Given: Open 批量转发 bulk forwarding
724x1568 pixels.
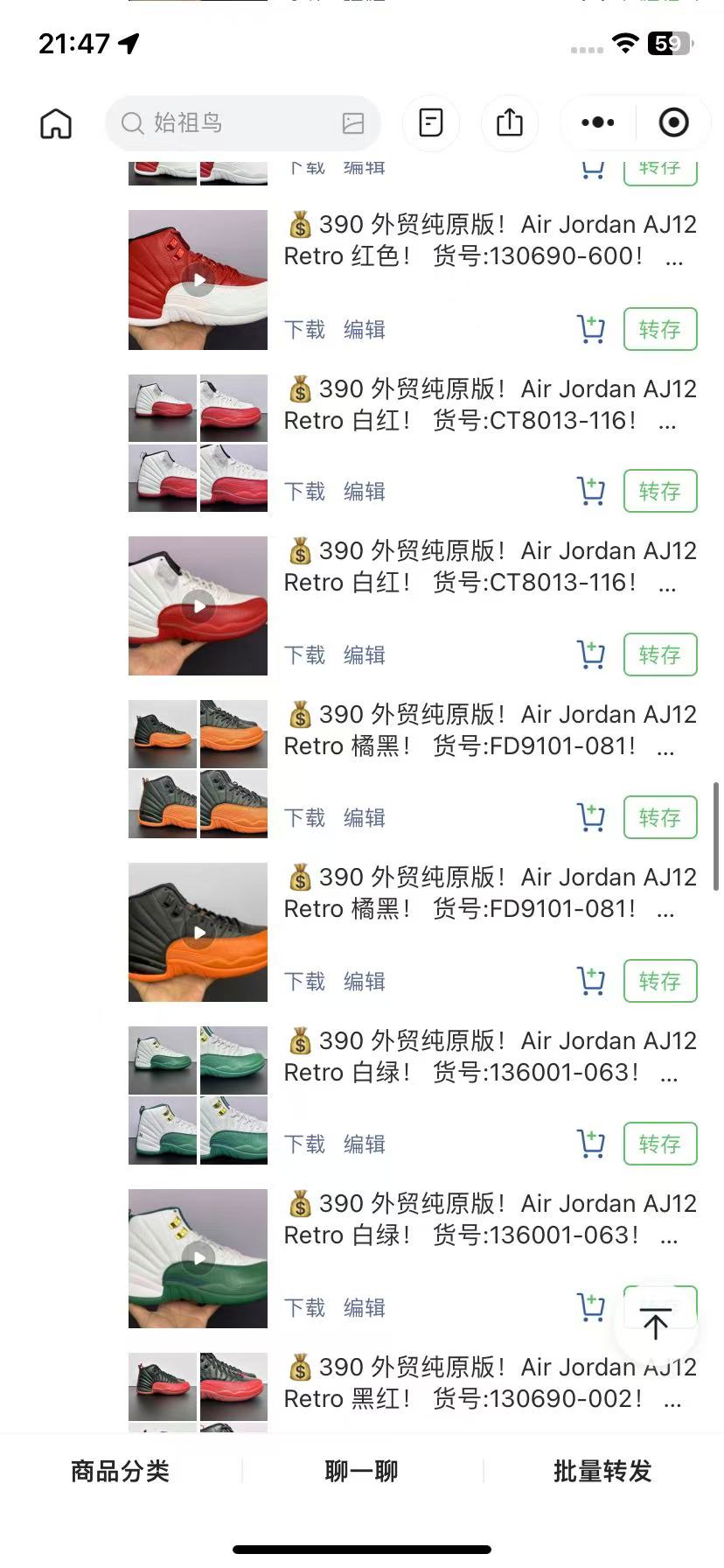Looking at the screenshot, I should point(603,1472).
